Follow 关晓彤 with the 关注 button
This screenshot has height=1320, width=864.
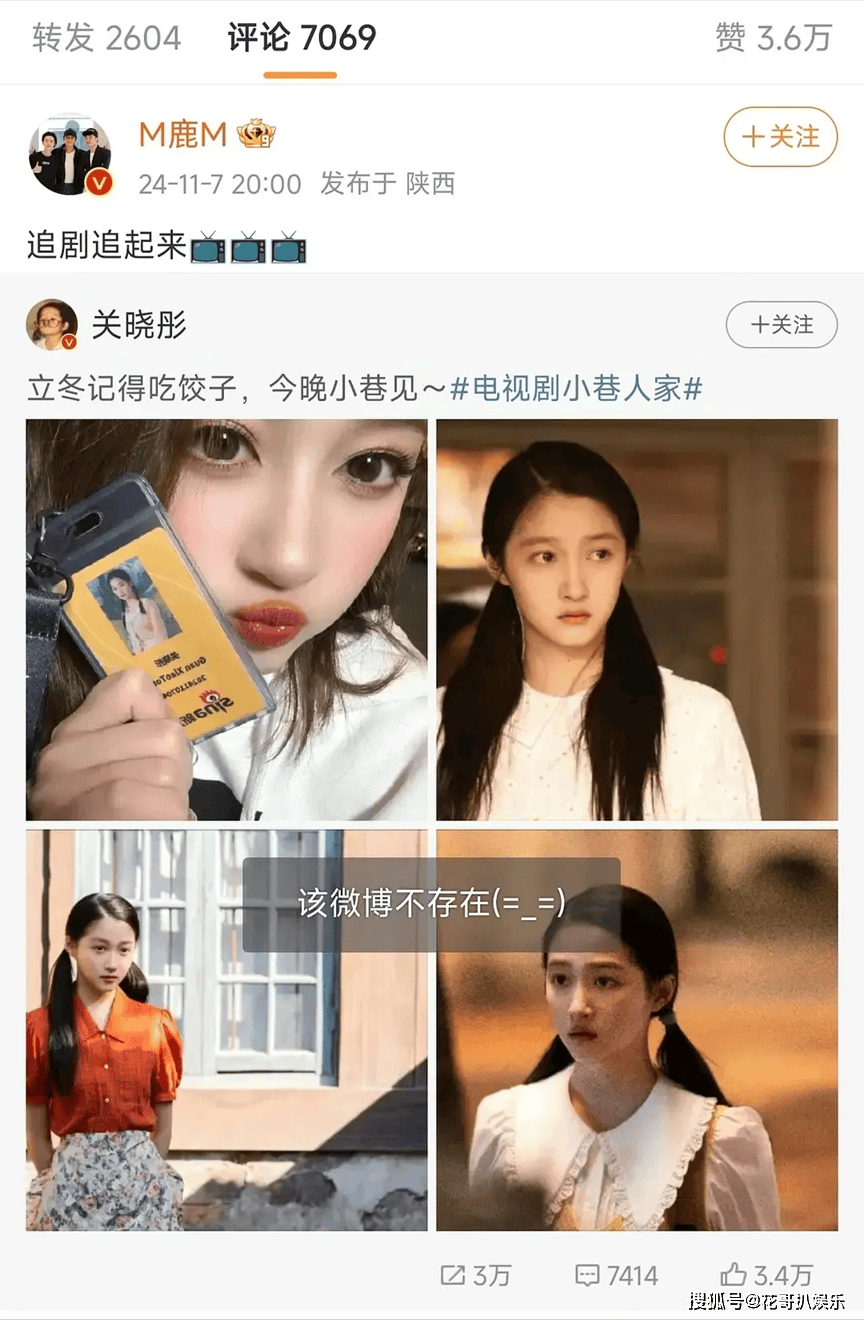click(781, 324)
